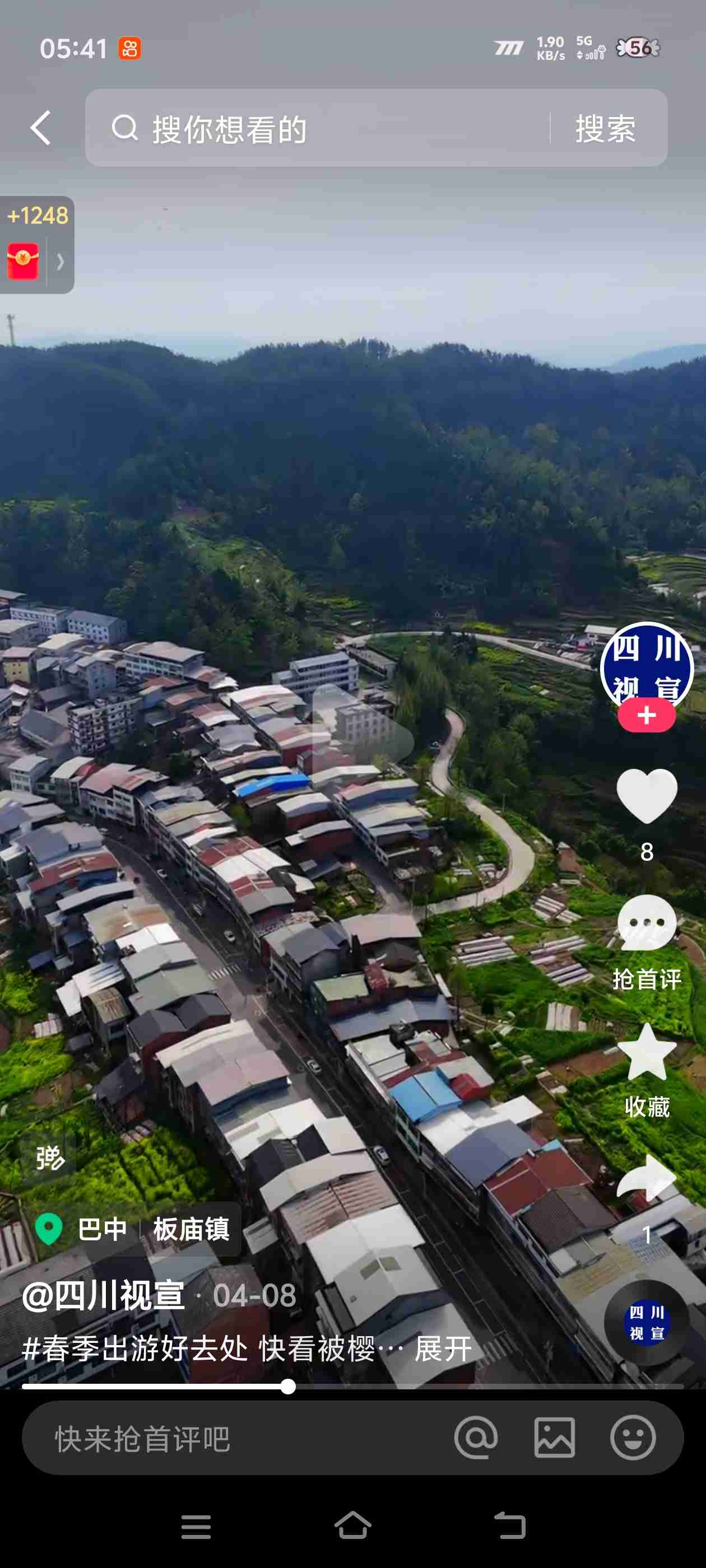This screenshot has width=706, height=1568.
Task: Go back using the top-left arrow
Action: point(41,128)
